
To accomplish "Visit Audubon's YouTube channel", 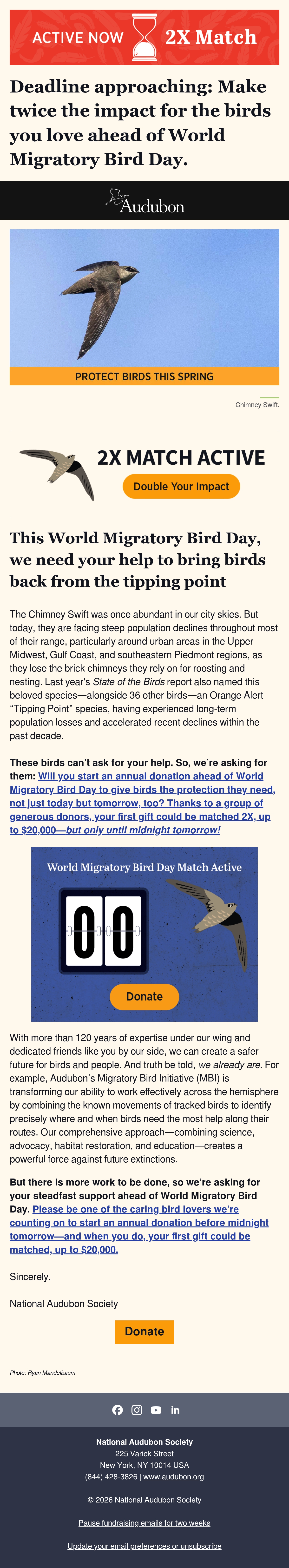I will pyautogui.click(x=156, y=1410).
